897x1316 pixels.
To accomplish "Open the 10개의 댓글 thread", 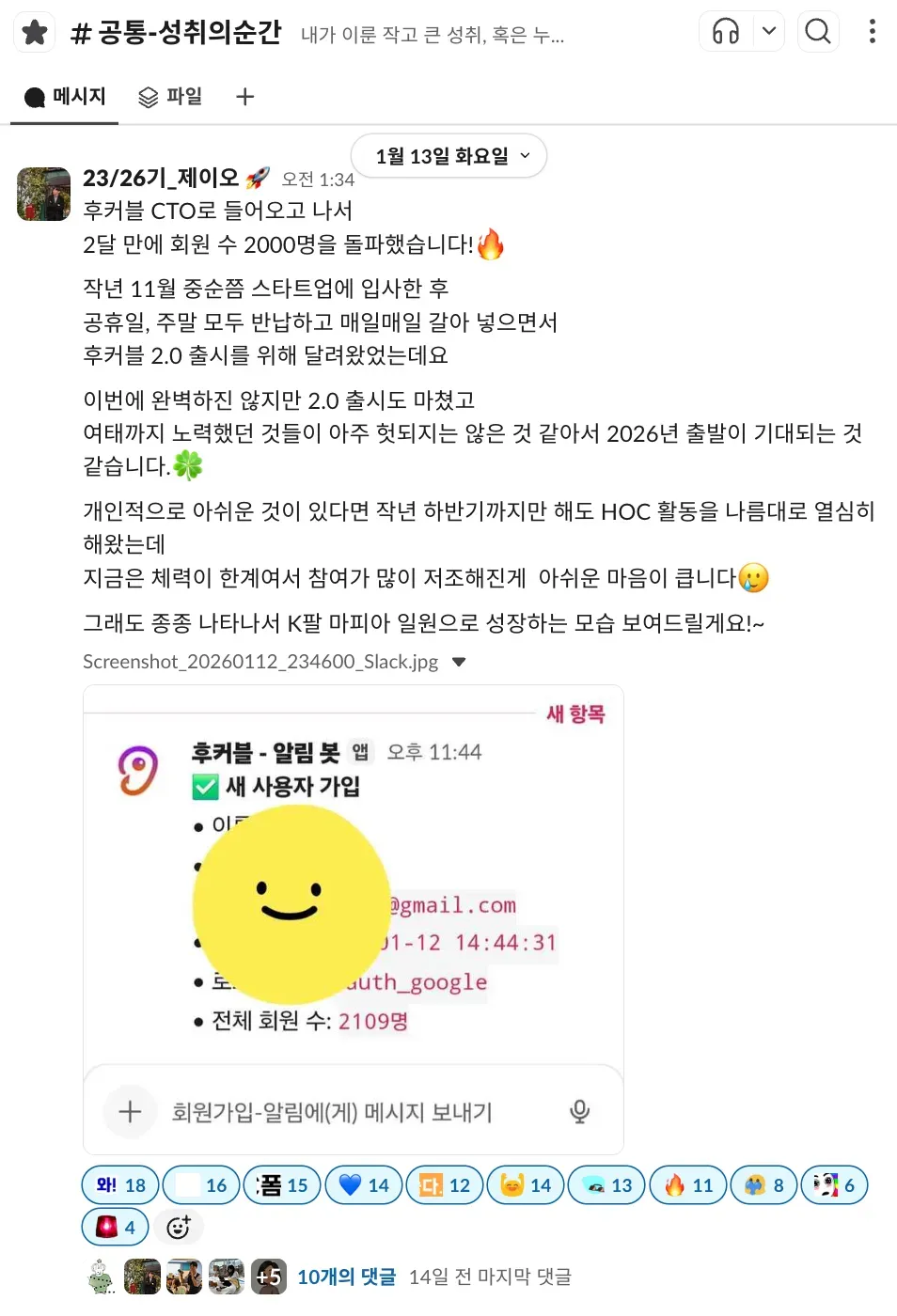I will coord(346,1277).
